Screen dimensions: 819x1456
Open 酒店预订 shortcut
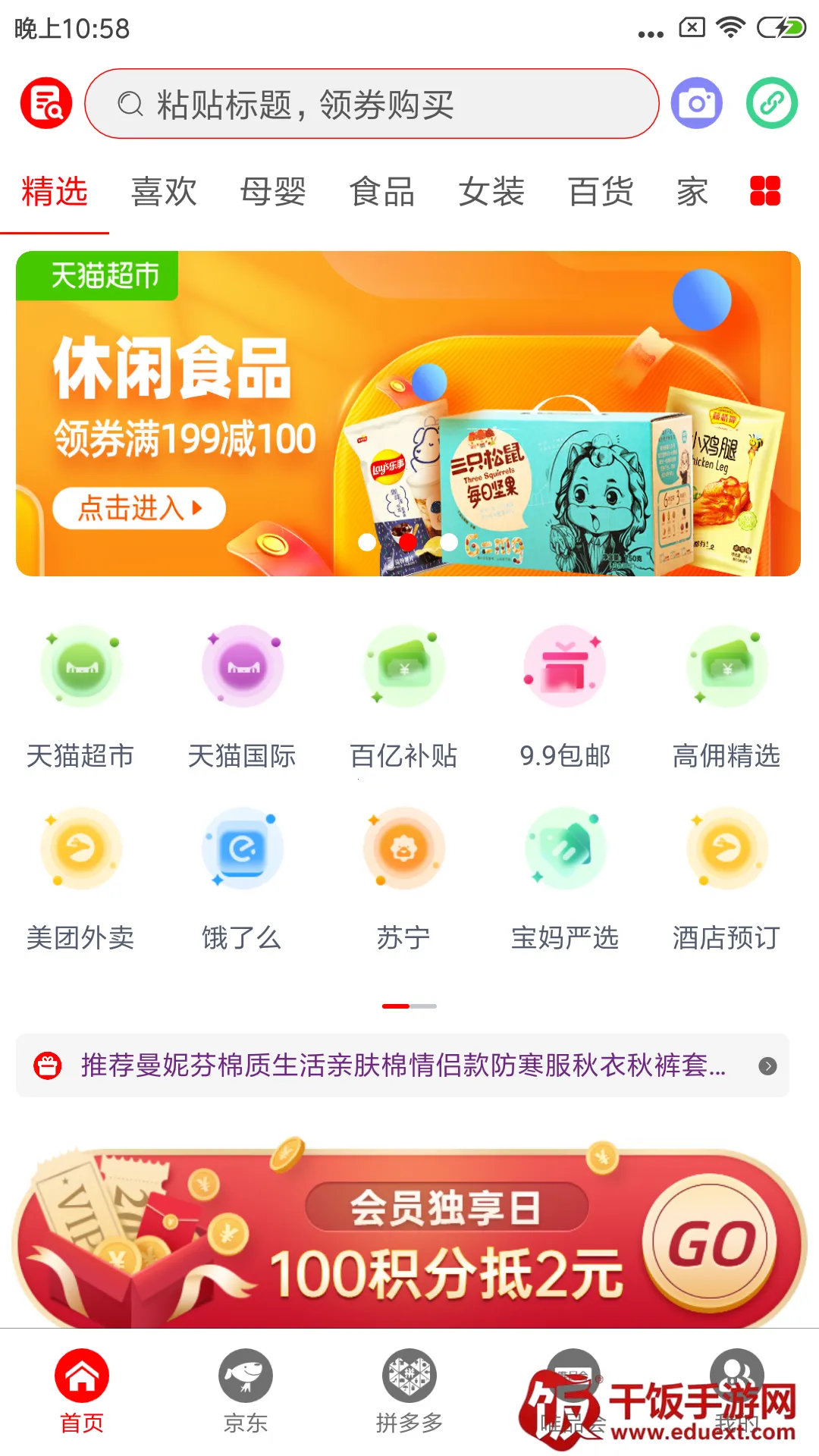click(x=726, y=878)
